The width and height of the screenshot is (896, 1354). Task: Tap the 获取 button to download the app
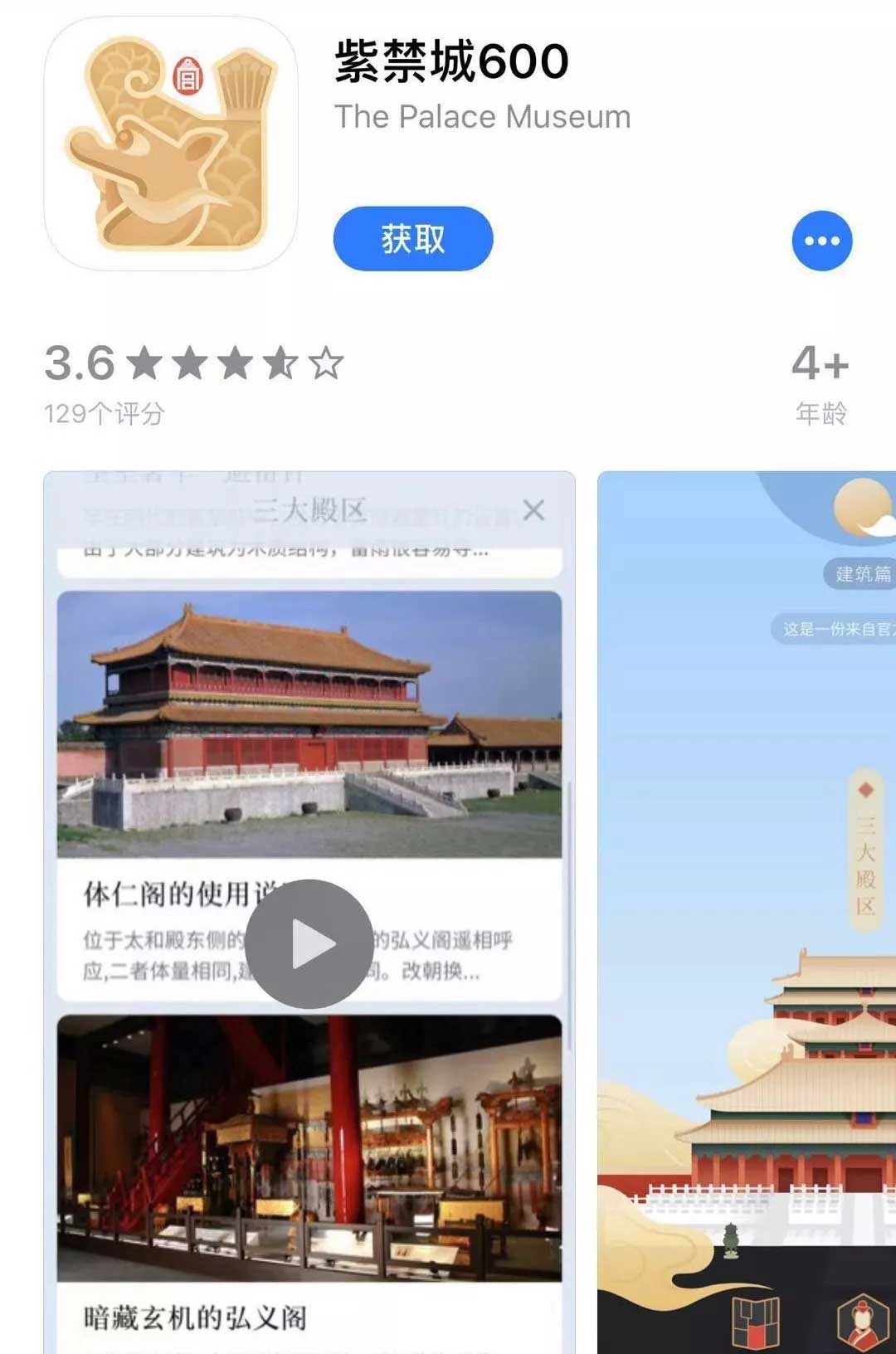click(x=413, y=239)
